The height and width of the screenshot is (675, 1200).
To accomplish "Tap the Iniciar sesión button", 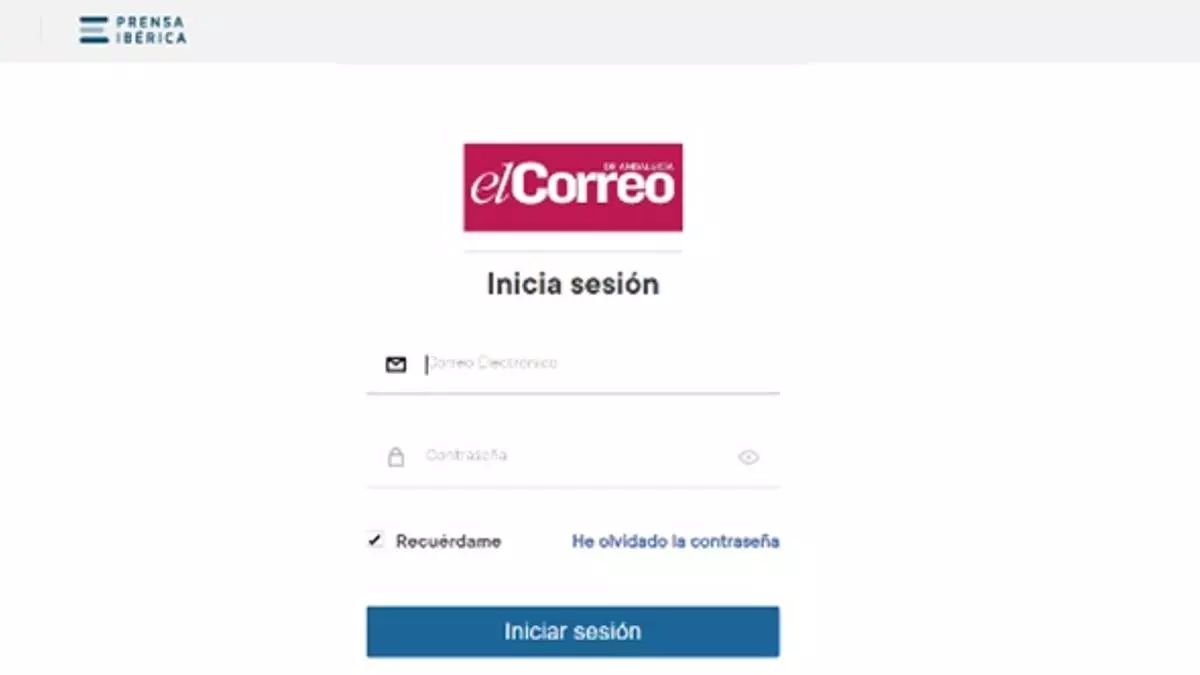I will point(572,632).
